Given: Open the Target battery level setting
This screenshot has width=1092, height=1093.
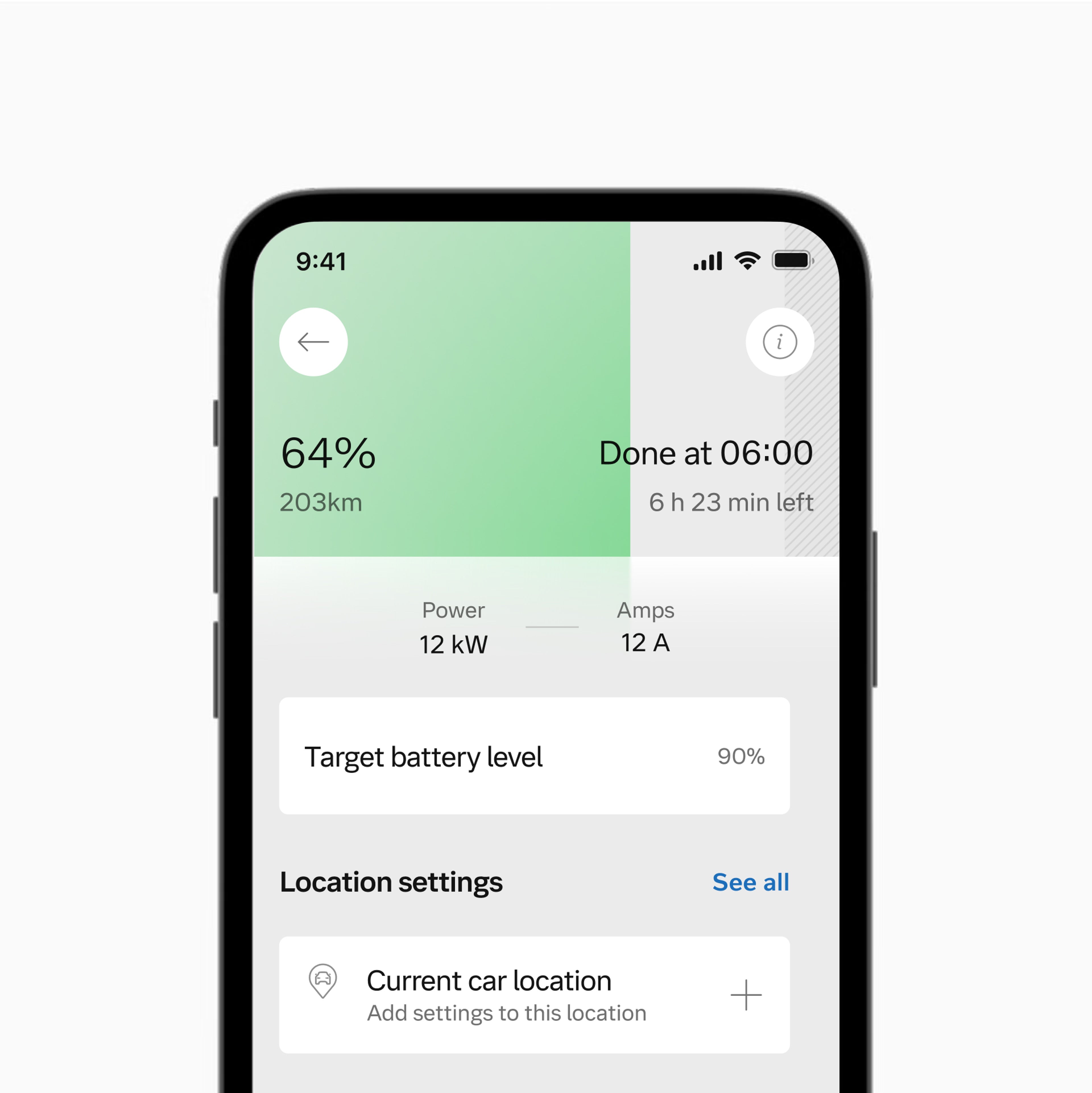Looking at the screenshot, I should tap(533, 756).
